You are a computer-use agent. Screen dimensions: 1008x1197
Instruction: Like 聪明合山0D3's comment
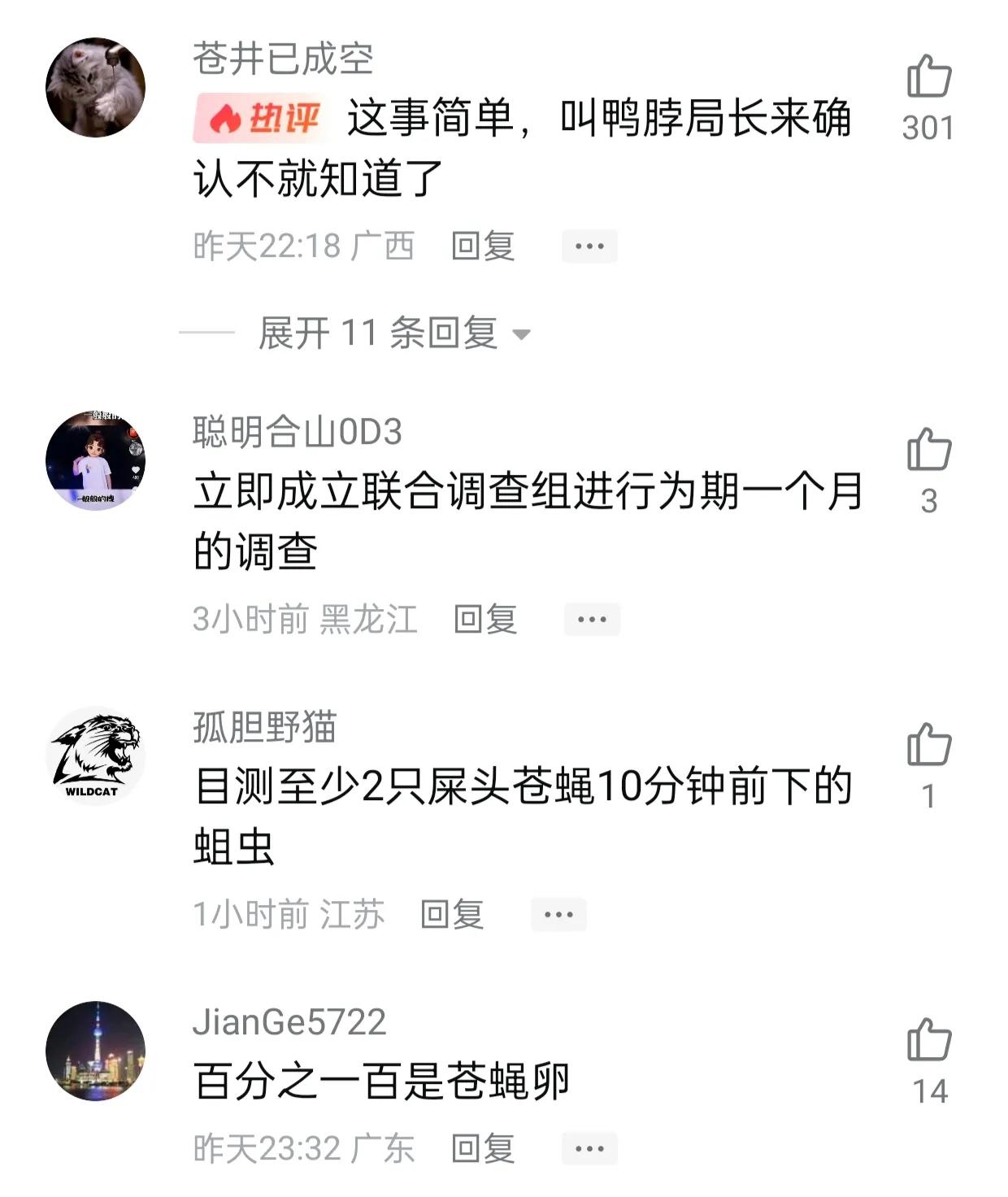point(929,451)
